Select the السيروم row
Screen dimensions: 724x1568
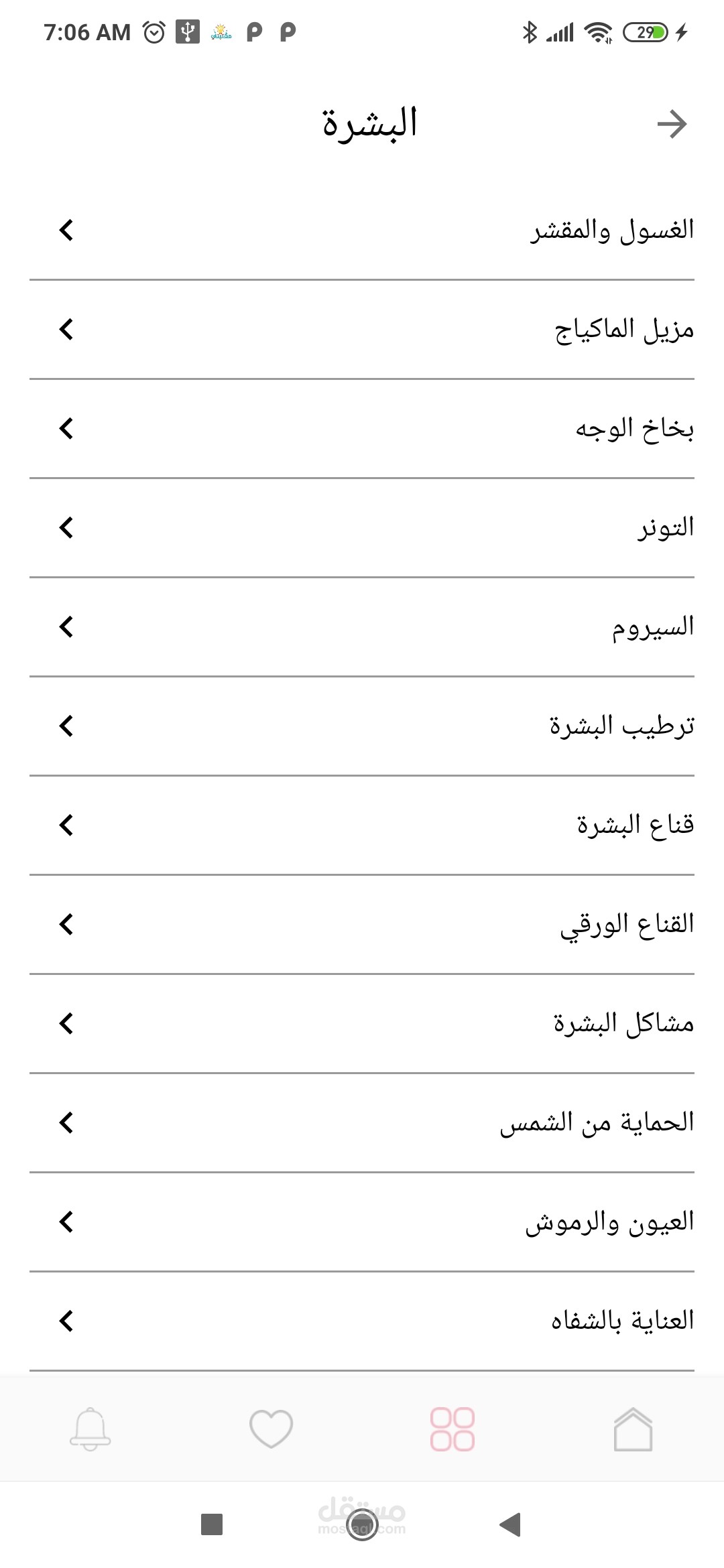[x=362, y=627]
